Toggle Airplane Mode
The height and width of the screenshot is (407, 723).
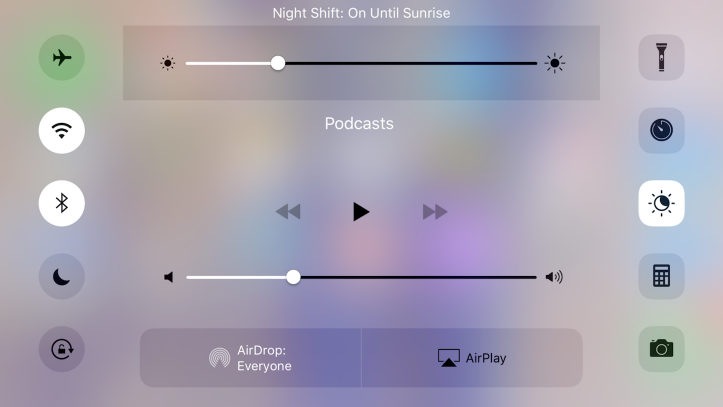[x=62, y=57]
